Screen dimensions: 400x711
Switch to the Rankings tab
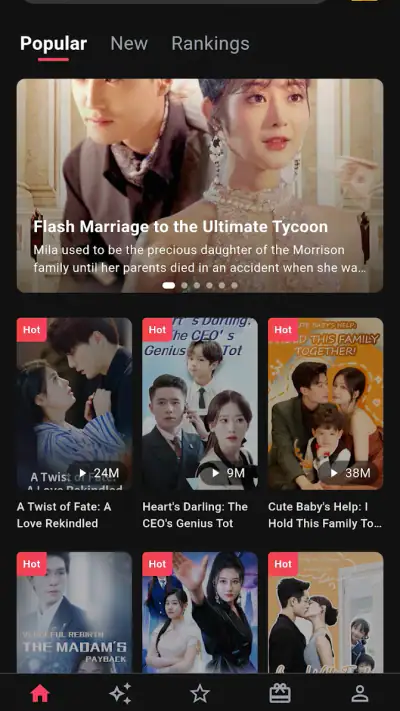pyautogui.click(x=210, y=44)
